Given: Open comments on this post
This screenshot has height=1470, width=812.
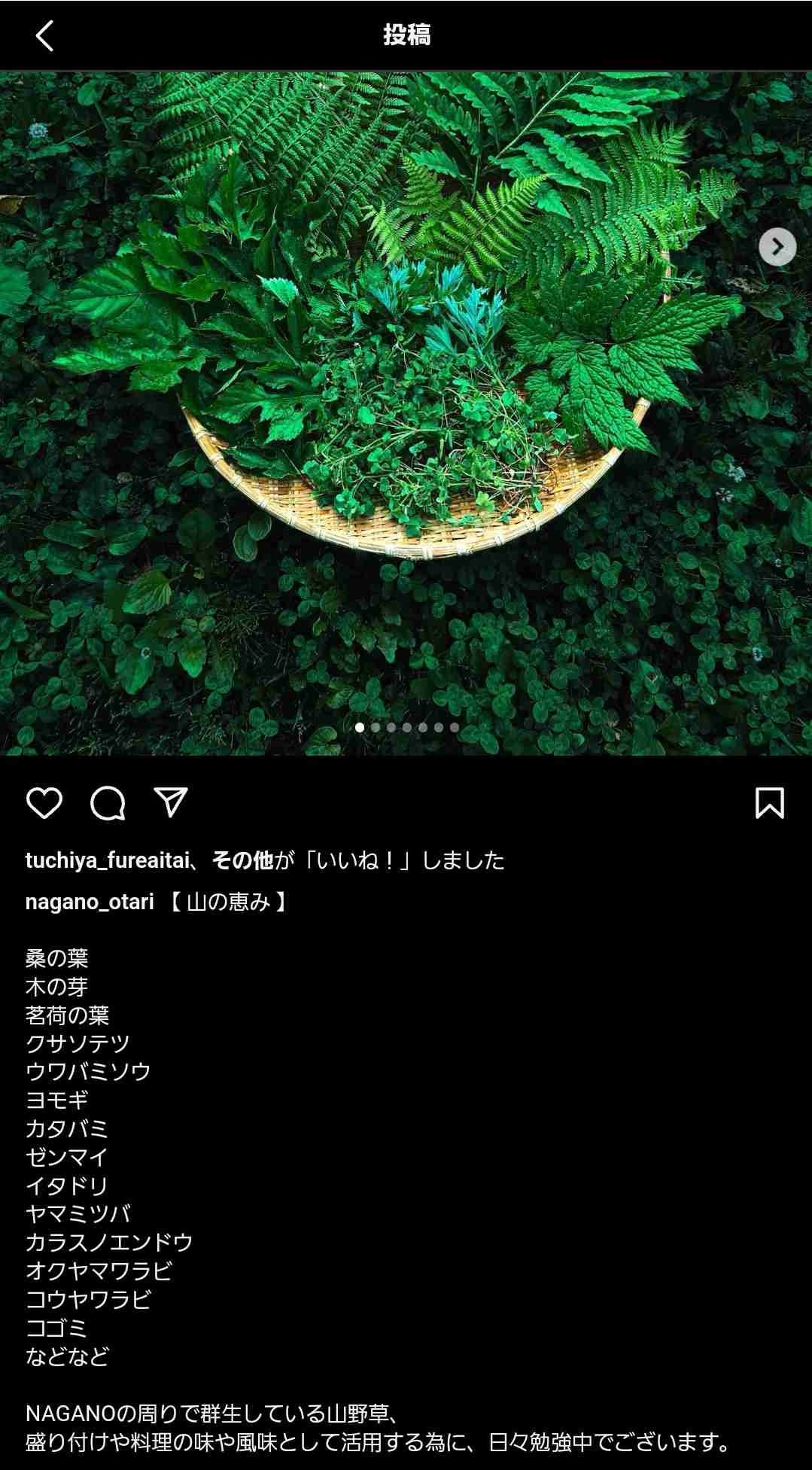Looking at the screenshot, I should pos(108,803).
